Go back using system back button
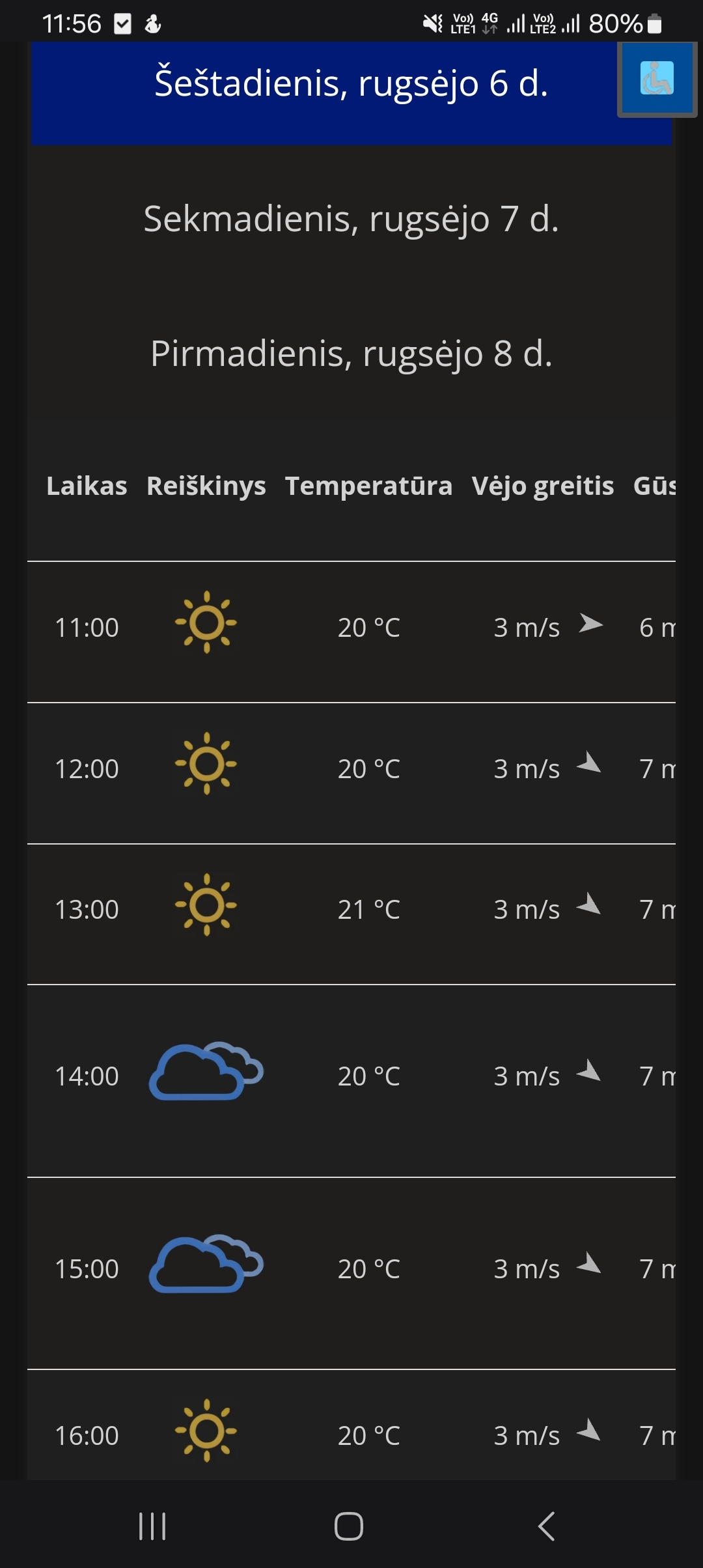The width and height of the screenshot is (703, 1568). coord(546,1526)
